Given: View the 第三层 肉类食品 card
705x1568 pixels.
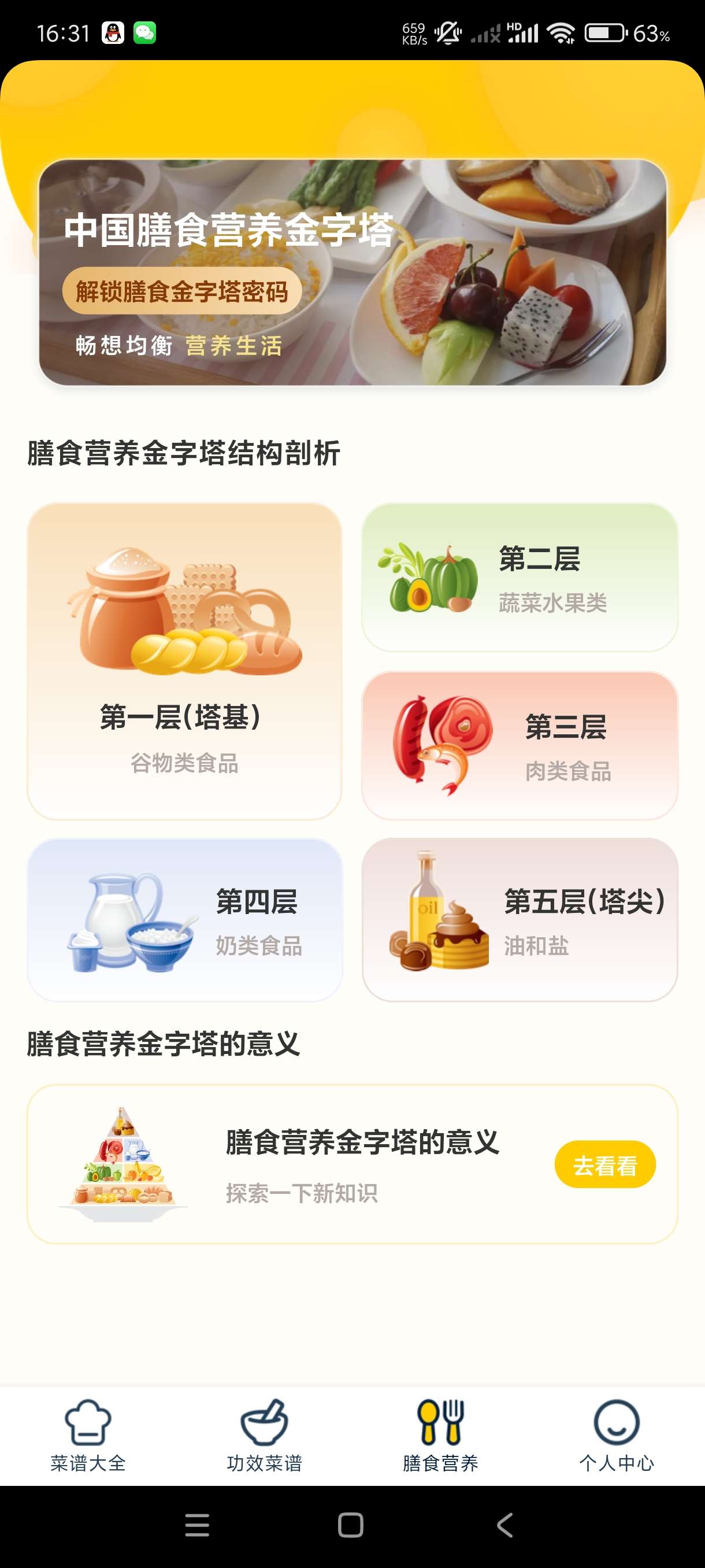Looking at the screenshot, I should tap(520, 746).
